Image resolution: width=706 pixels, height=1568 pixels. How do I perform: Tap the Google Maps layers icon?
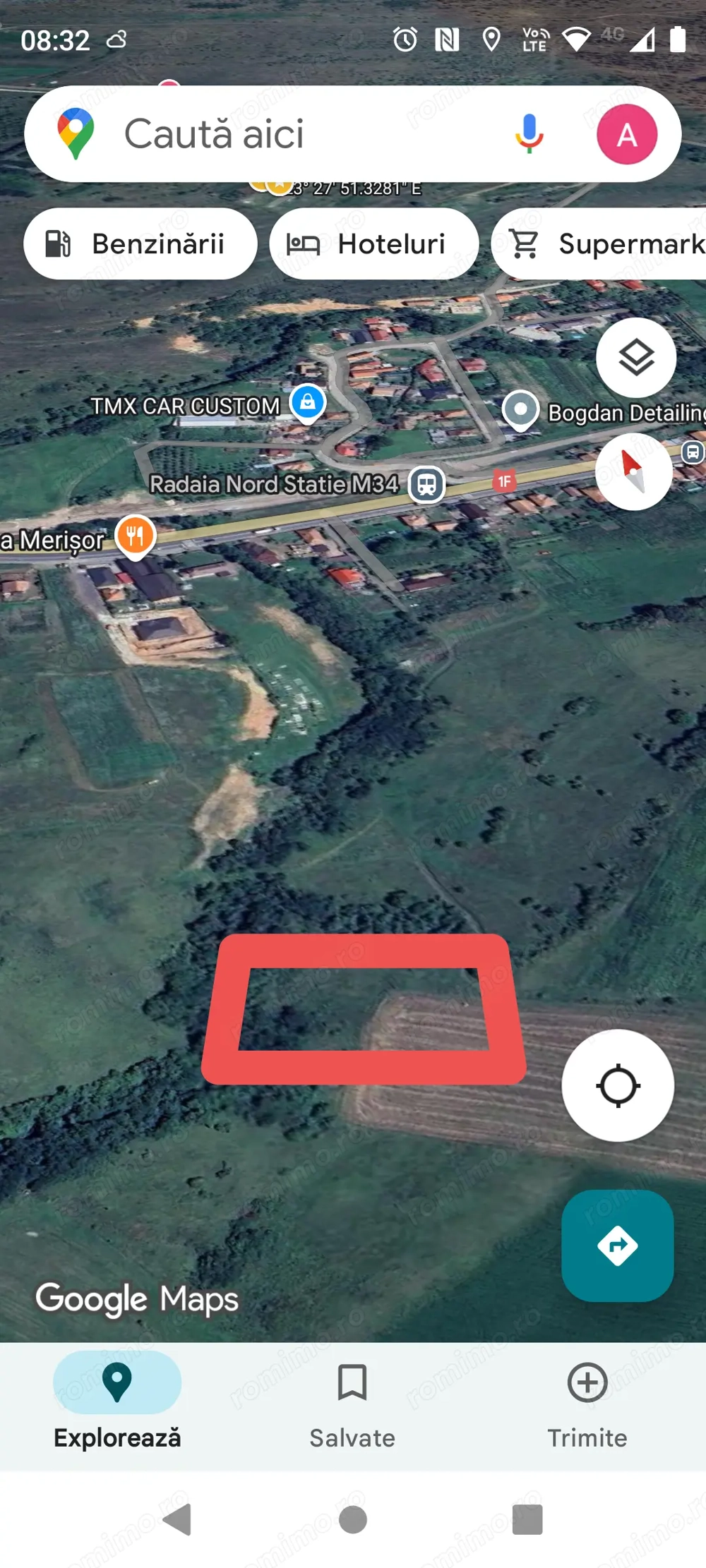tap(636, 356)
